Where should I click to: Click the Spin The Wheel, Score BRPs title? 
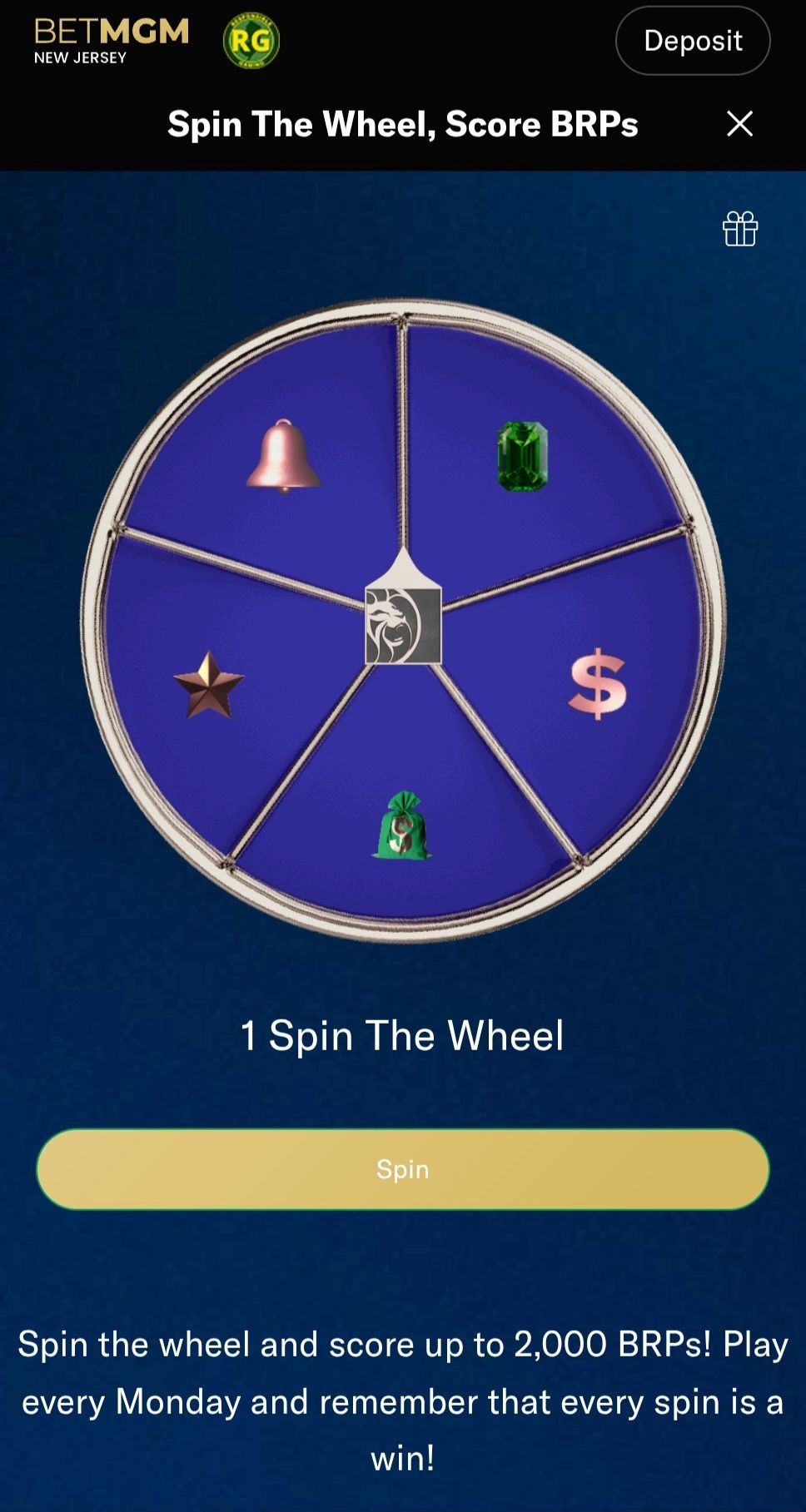coord(402,125)
